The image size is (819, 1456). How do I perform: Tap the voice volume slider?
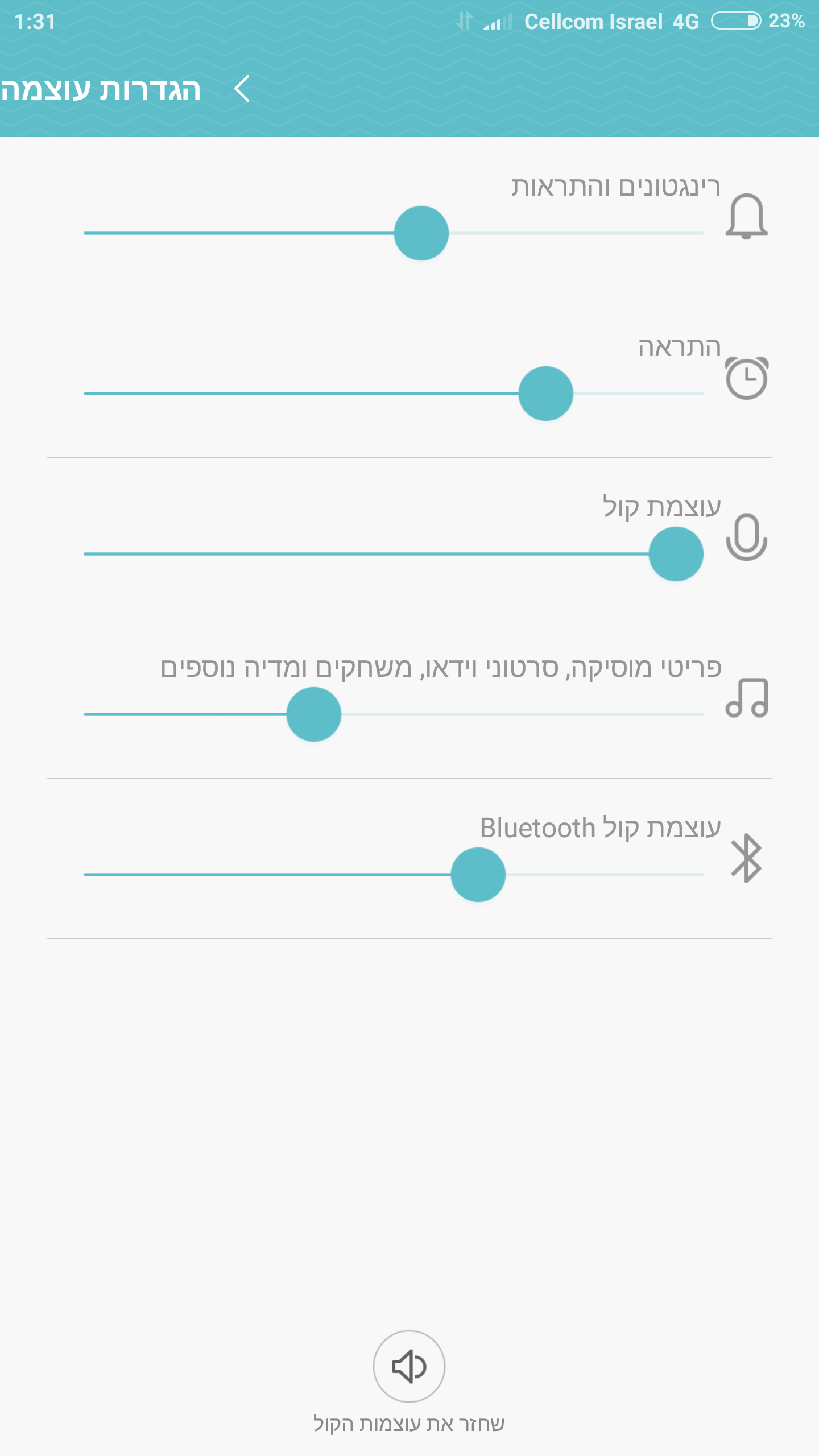point(394,554)
